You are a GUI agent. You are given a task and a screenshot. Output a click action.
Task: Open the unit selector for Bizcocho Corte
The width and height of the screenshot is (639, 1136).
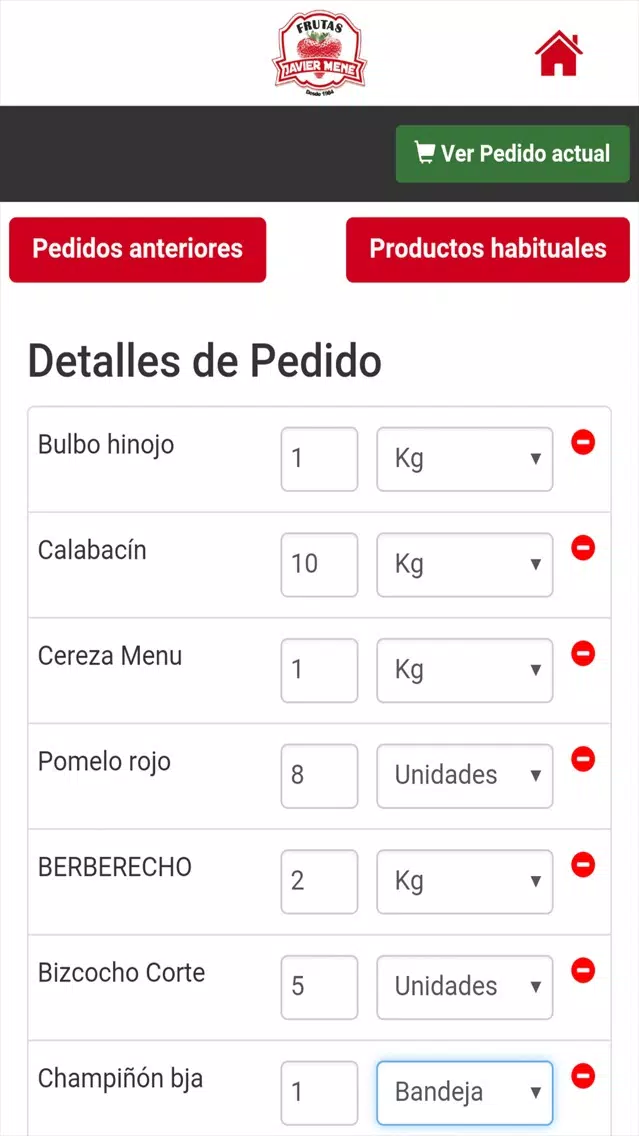click(x=464, y=987)
